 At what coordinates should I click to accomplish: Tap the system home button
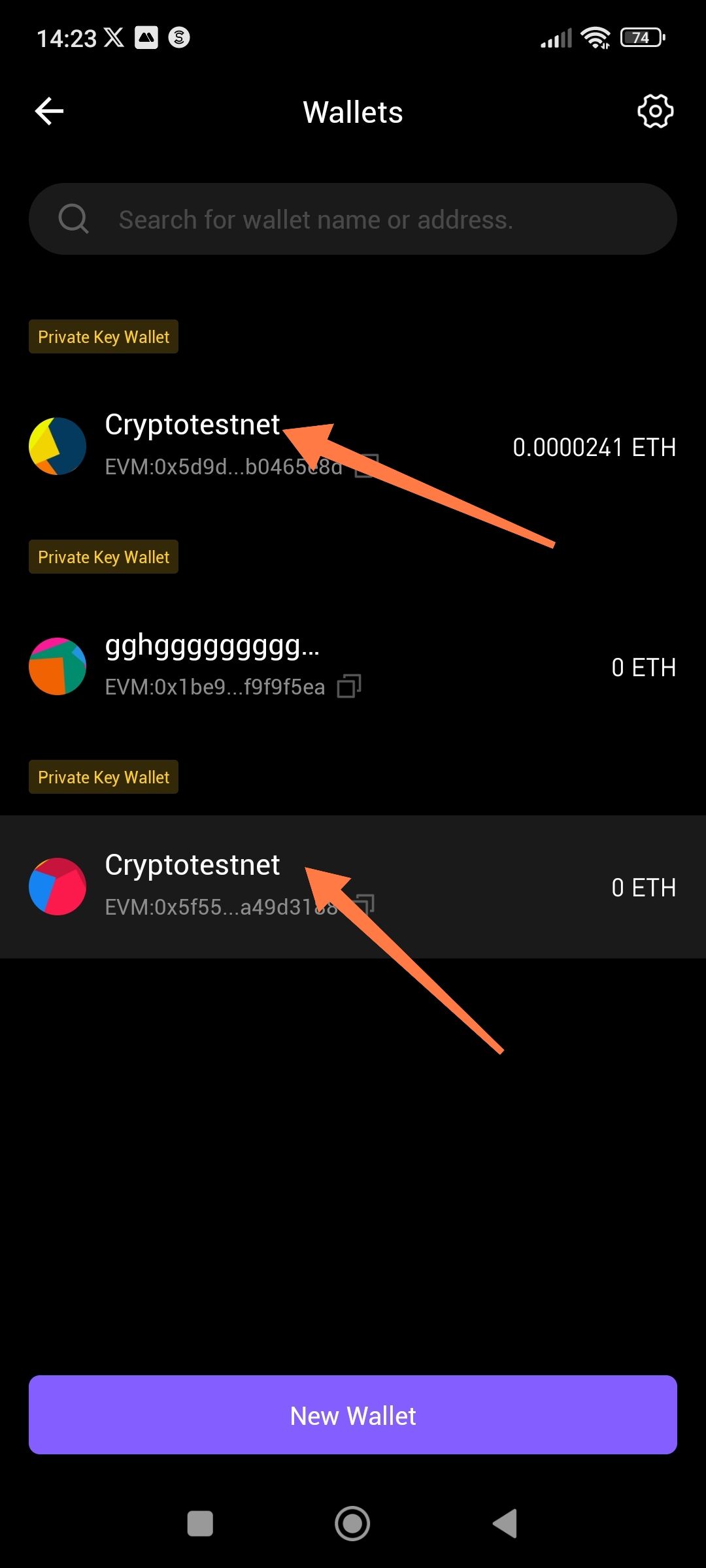[x=352, y=1524]
